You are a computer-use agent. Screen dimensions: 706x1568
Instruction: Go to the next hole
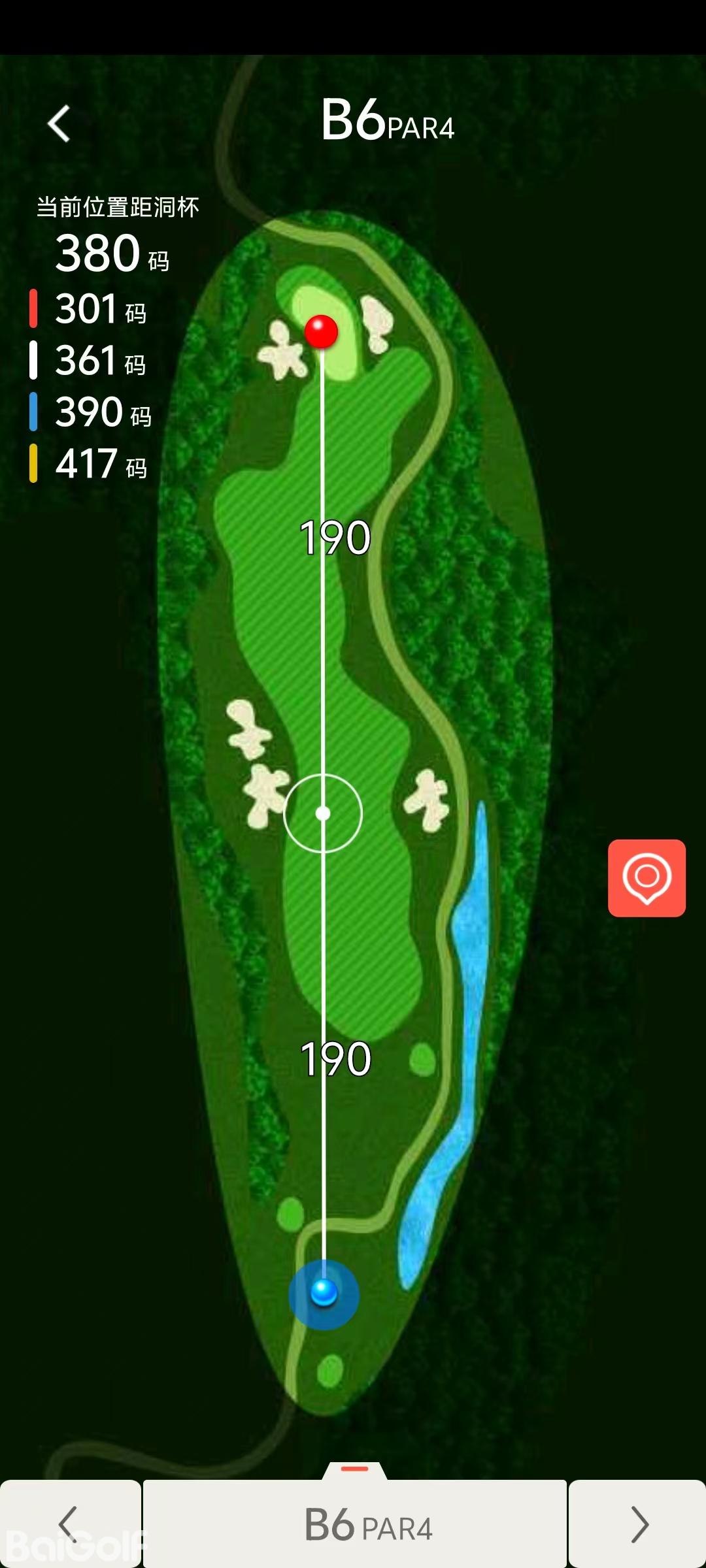coord(638,1524)
